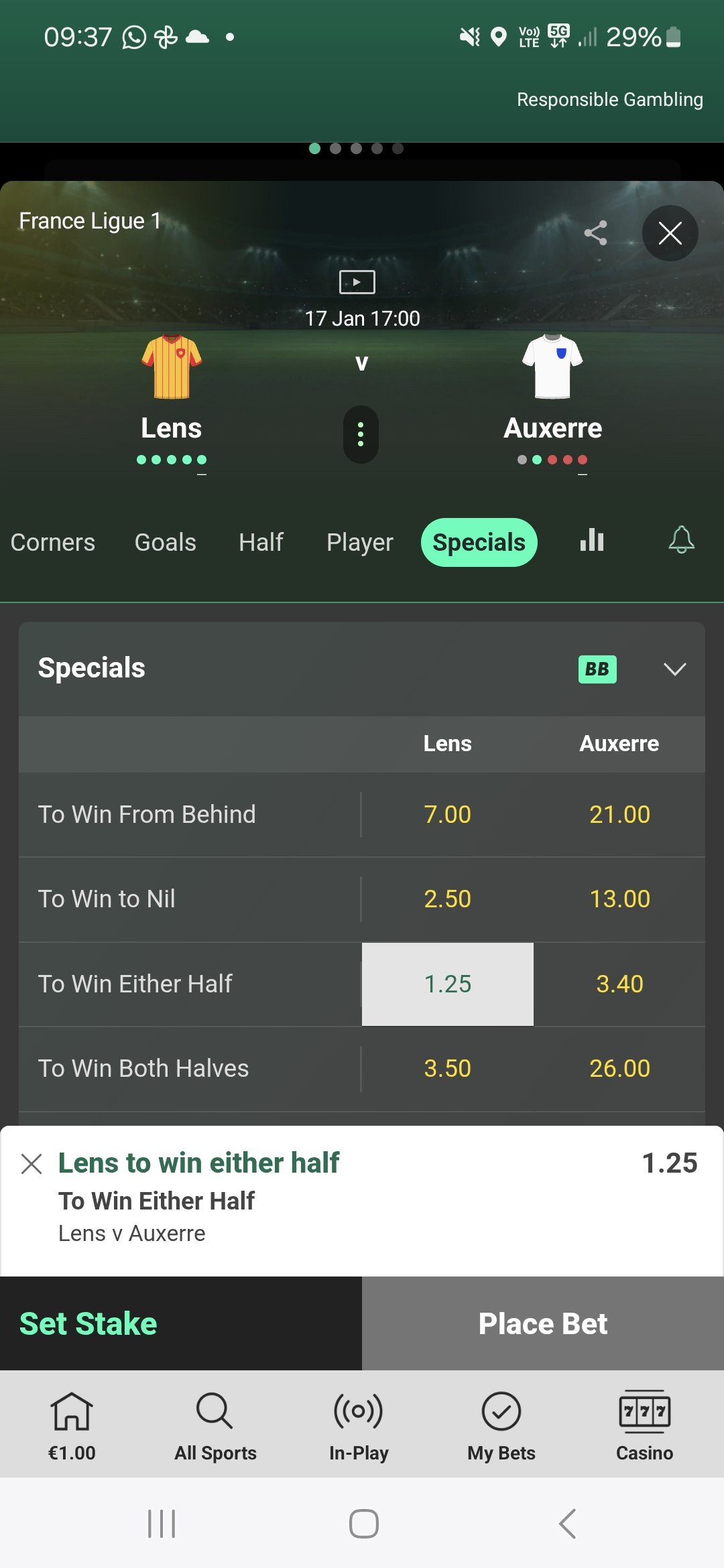This screenshot has height=1568, width=724.
Task: Go to the In-Play section
Action: pyautogui.click(x=359, y=1425)
